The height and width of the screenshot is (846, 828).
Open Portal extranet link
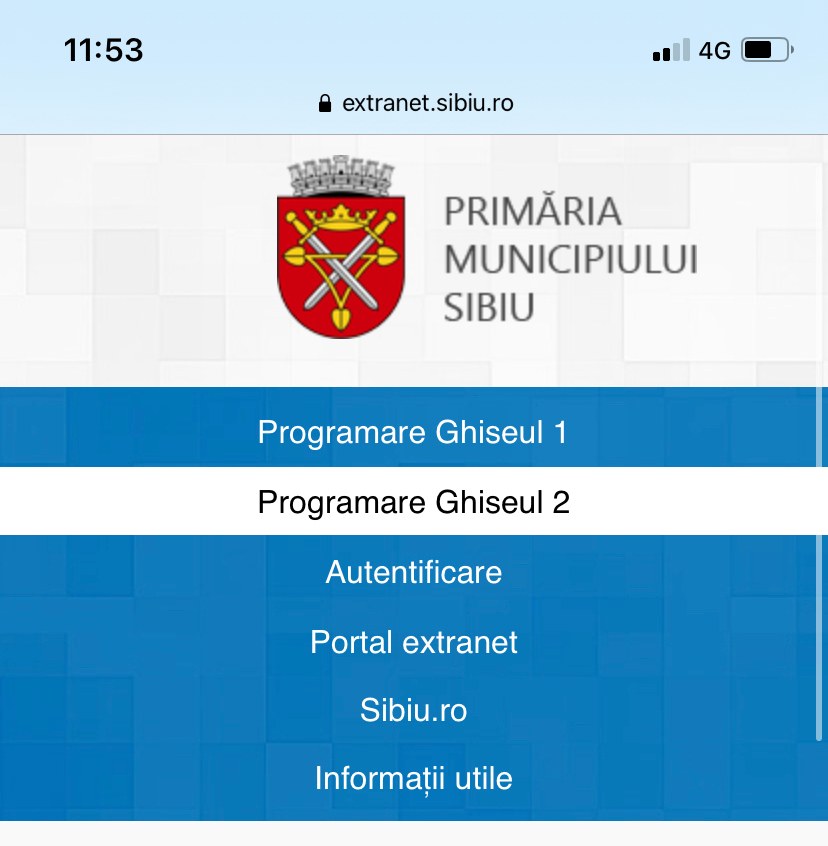pos(413,641)
